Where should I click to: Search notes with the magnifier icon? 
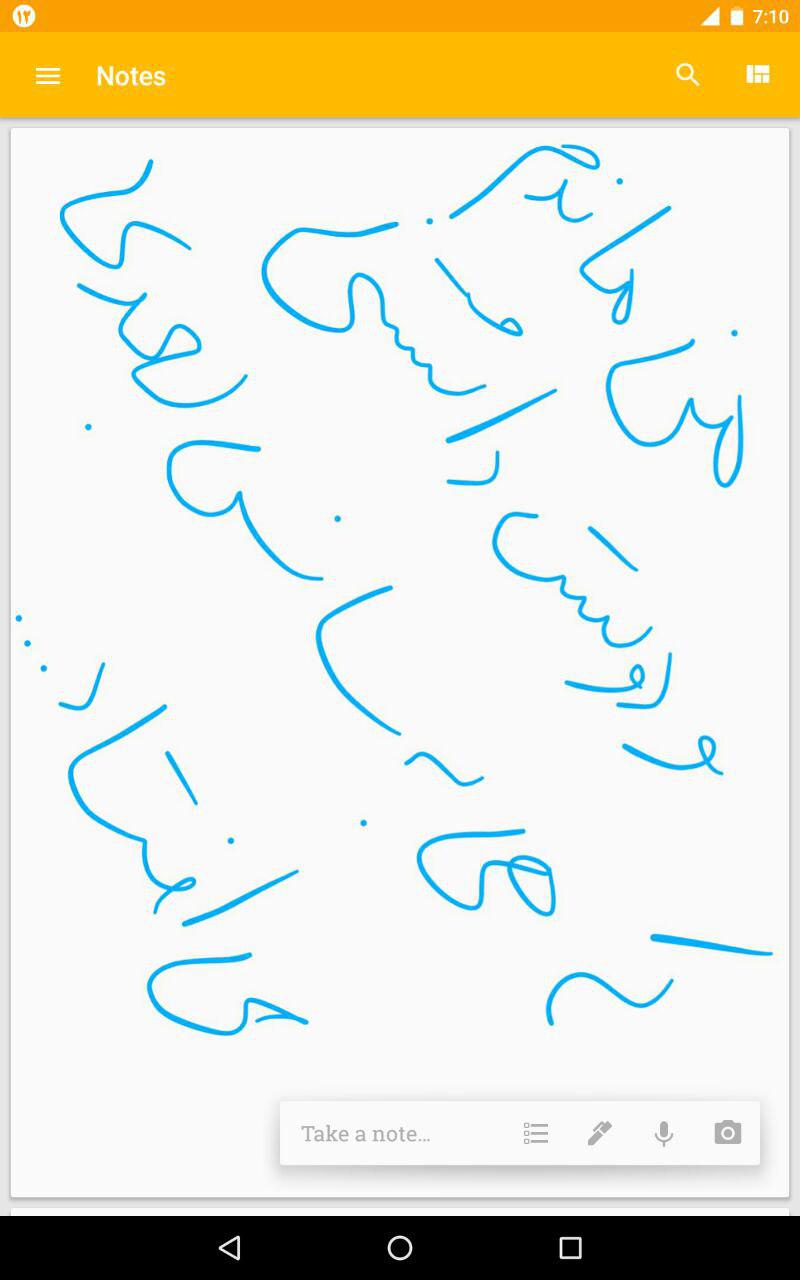click(687, 75)
